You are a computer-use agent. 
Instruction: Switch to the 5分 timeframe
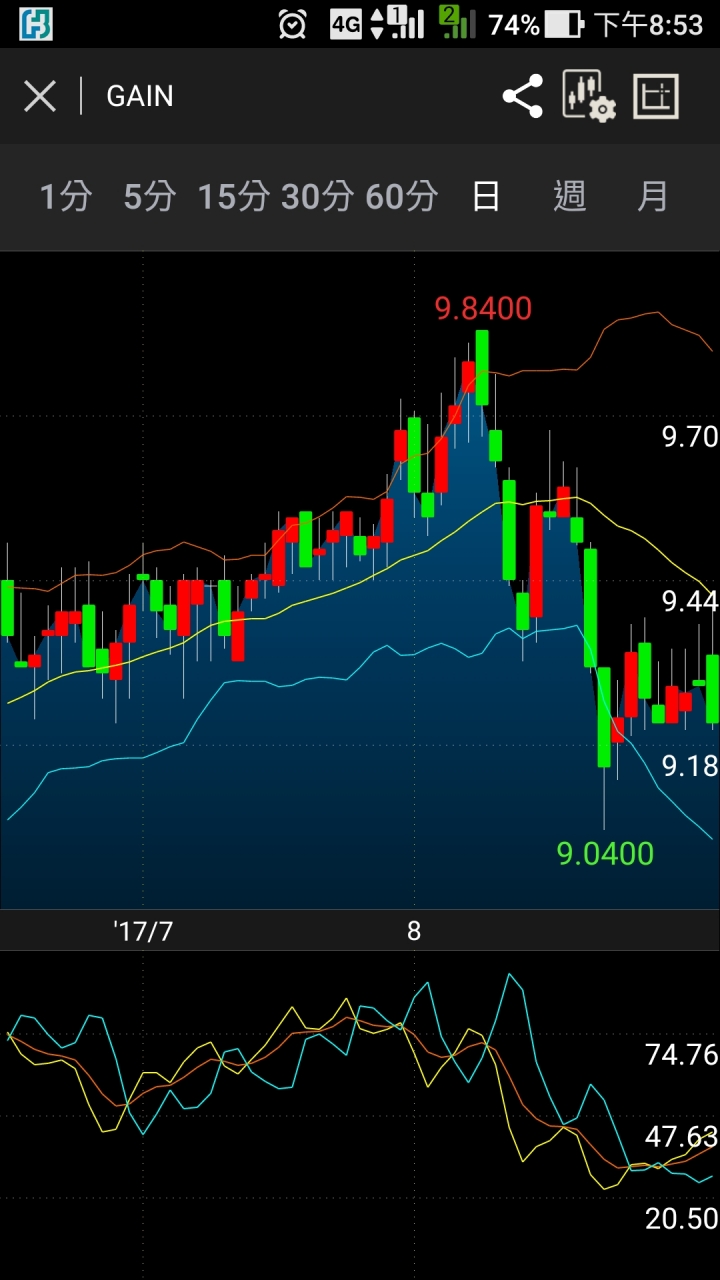(149, 197)
